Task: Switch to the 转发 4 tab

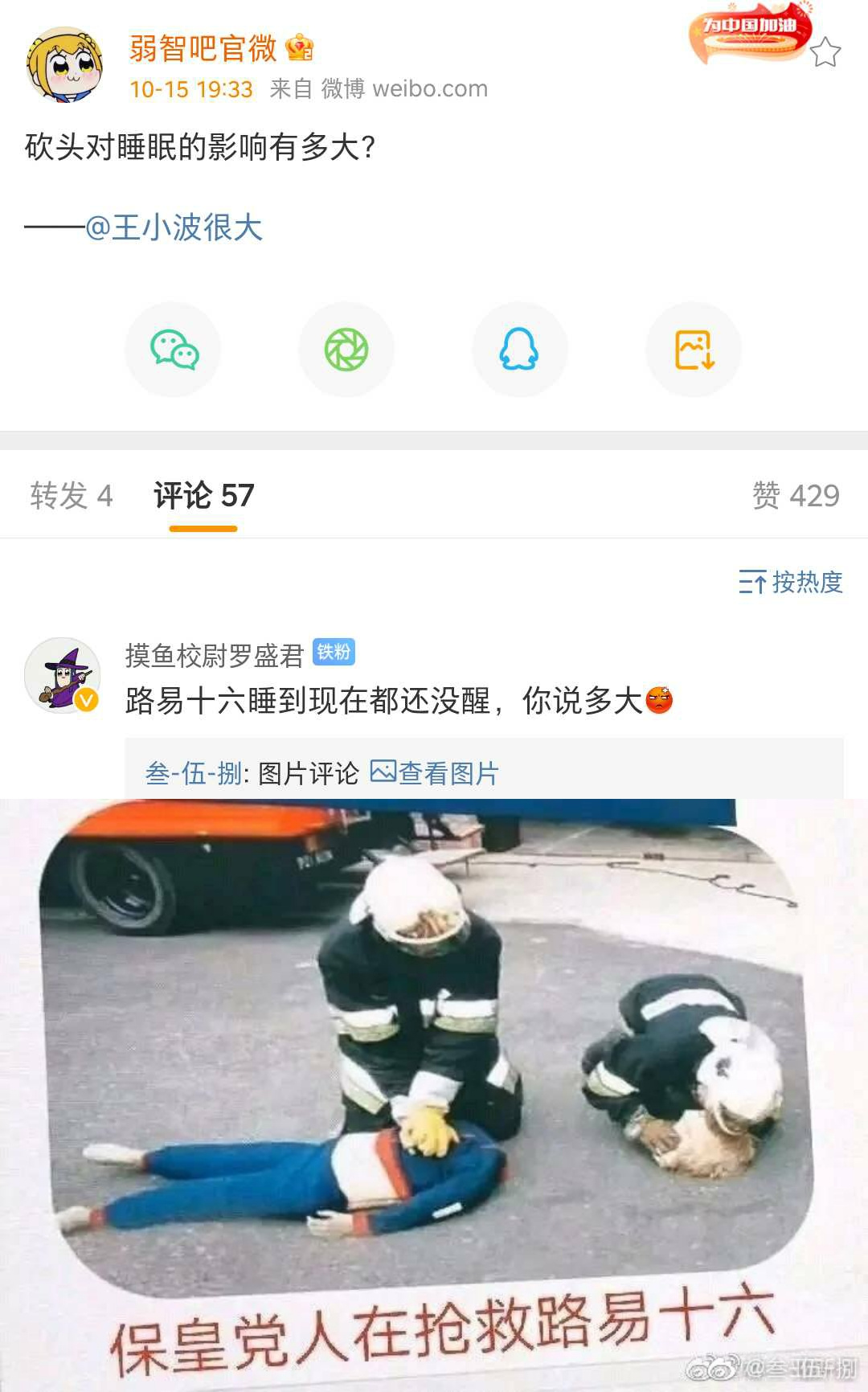Action: point(71,496)
